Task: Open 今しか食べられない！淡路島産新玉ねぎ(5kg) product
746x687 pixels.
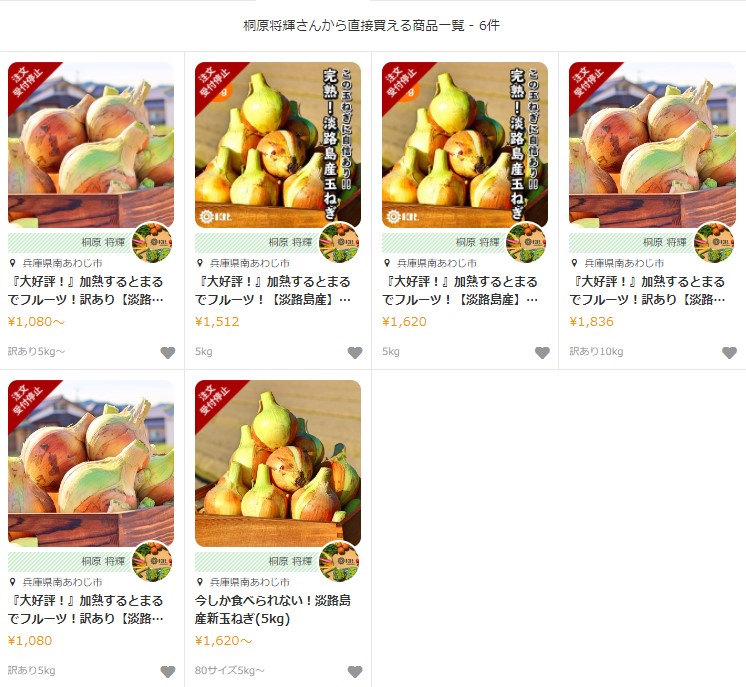Action: [x=277, y=463]
